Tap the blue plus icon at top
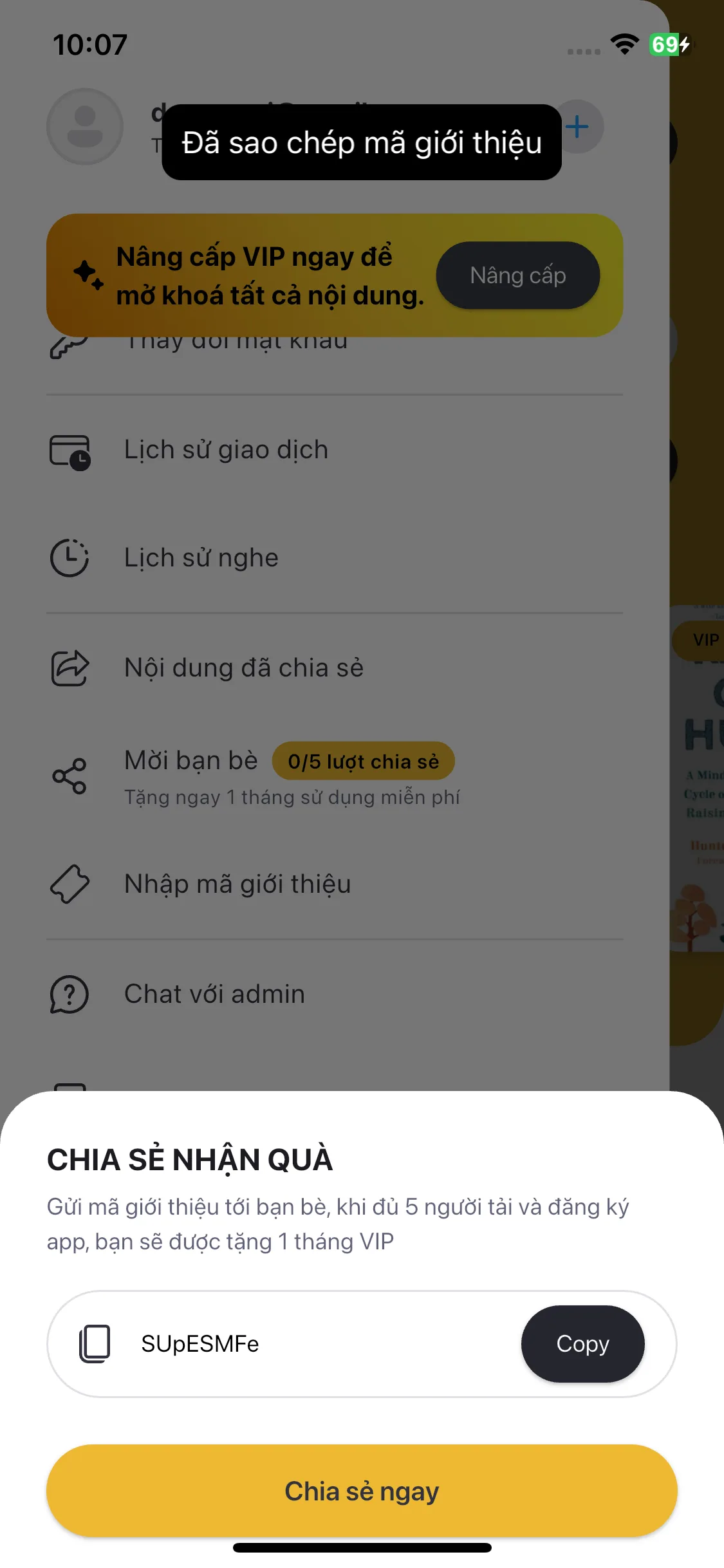Viewport: 724px width, 1568px height. [x=578, y=127]
